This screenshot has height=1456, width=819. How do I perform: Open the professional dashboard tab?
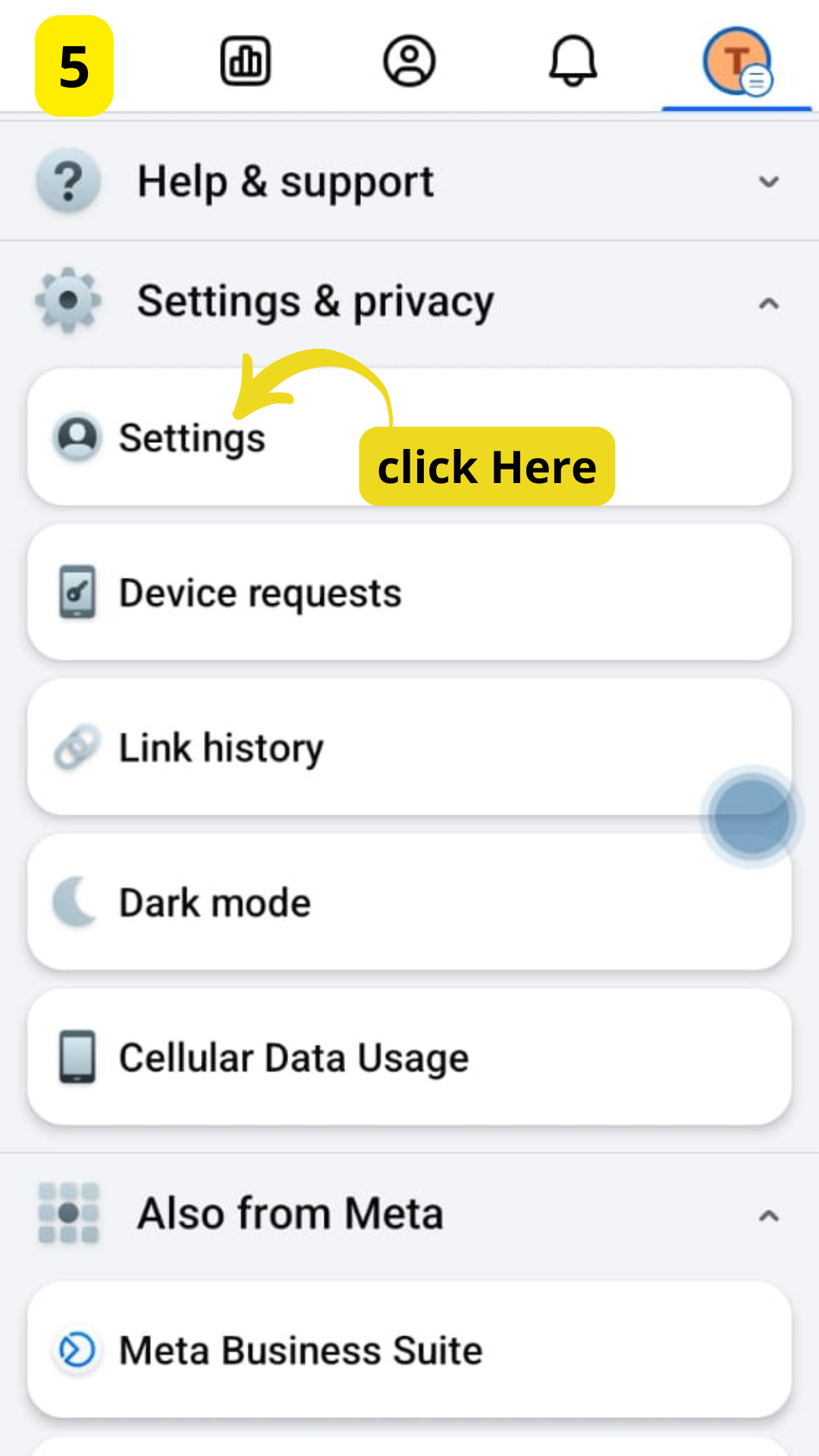tap(245, 61)
